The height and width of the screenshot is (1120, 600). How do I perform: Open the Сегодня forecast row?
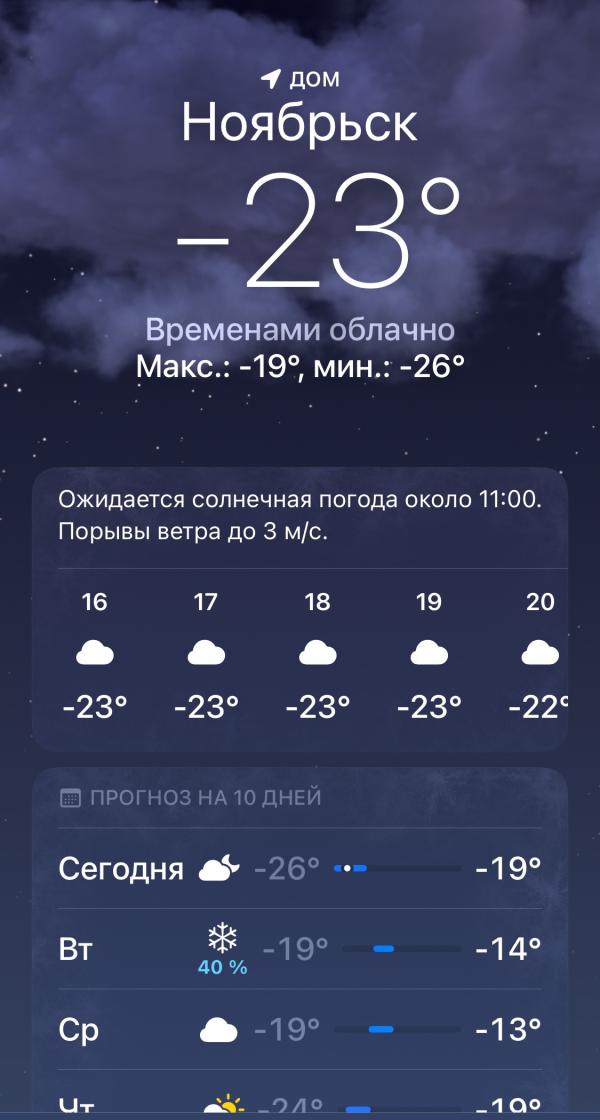(300, 868)
